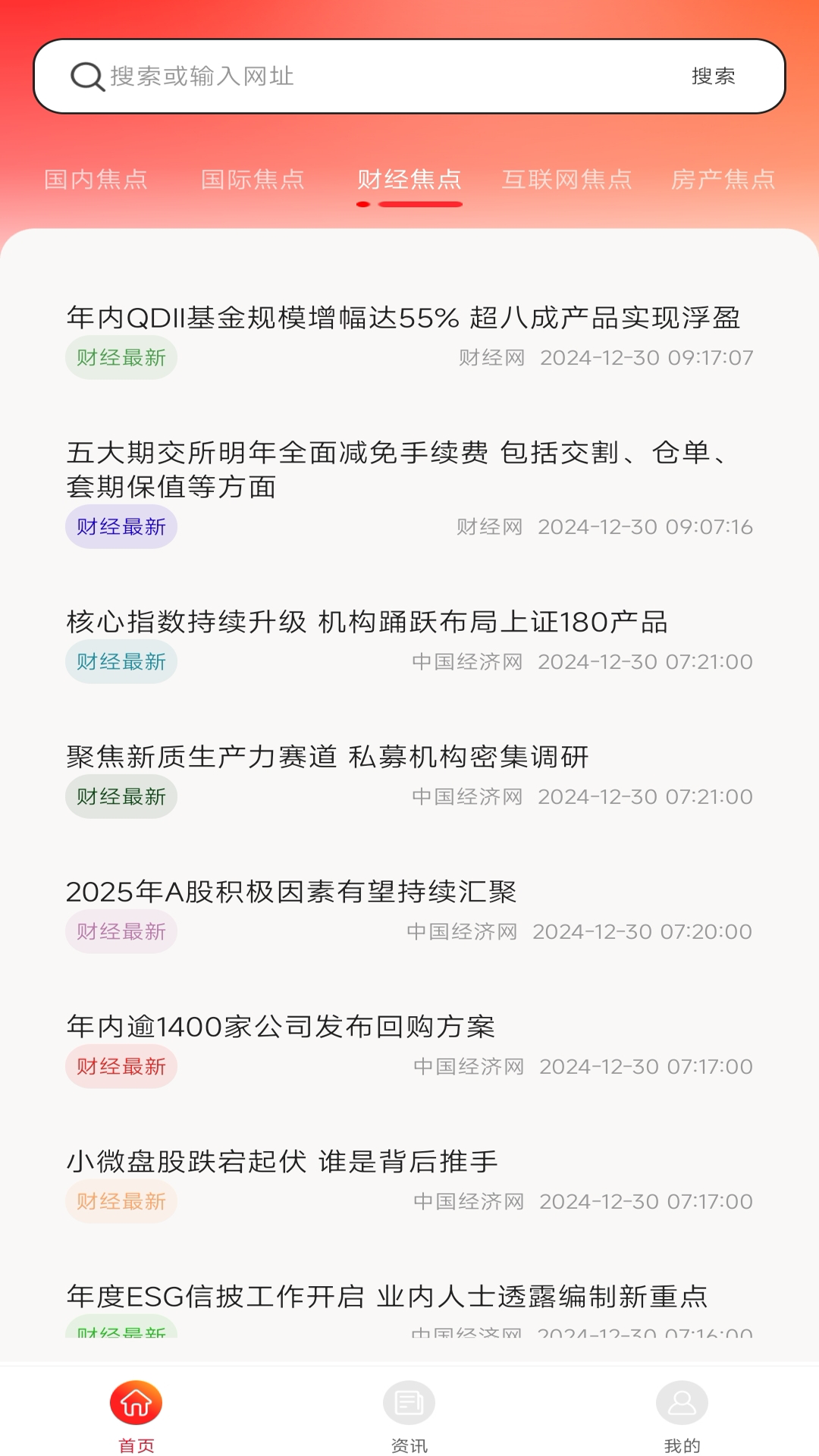
Task: Open the 互联网焦点 tab
Action: tap(568, 180)
